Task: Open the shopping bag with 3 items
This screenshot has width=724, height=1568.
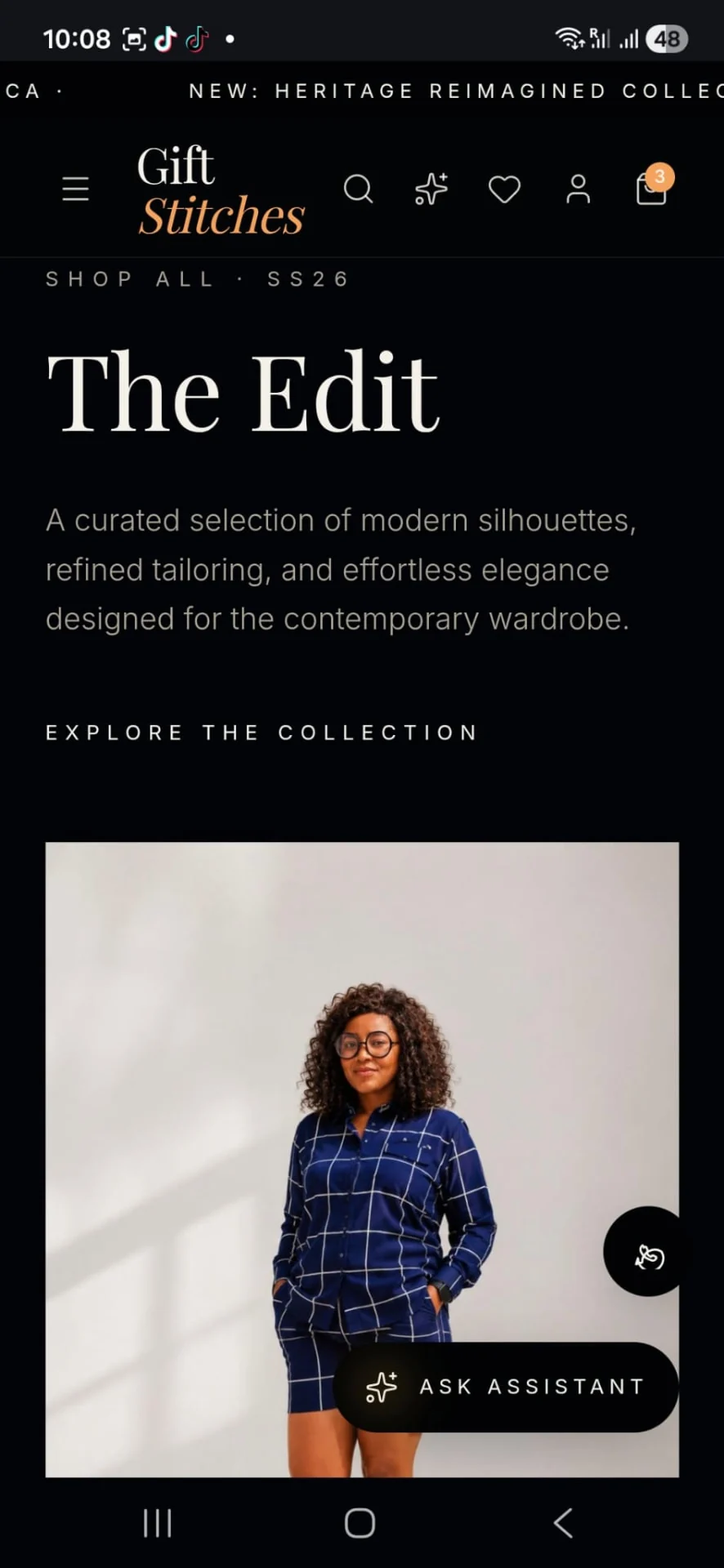Action: pos(653,186)
